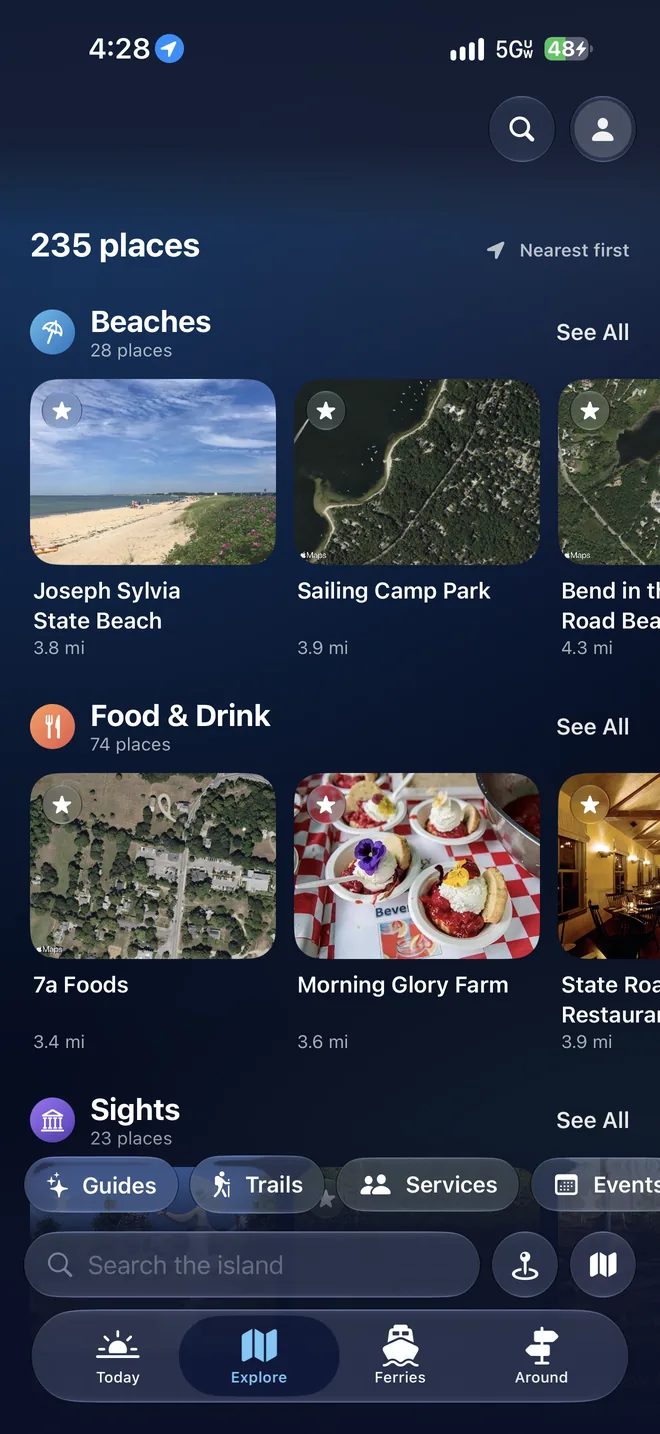Select the Trails chip
Screen dimensions: 660x1434
257,1185
